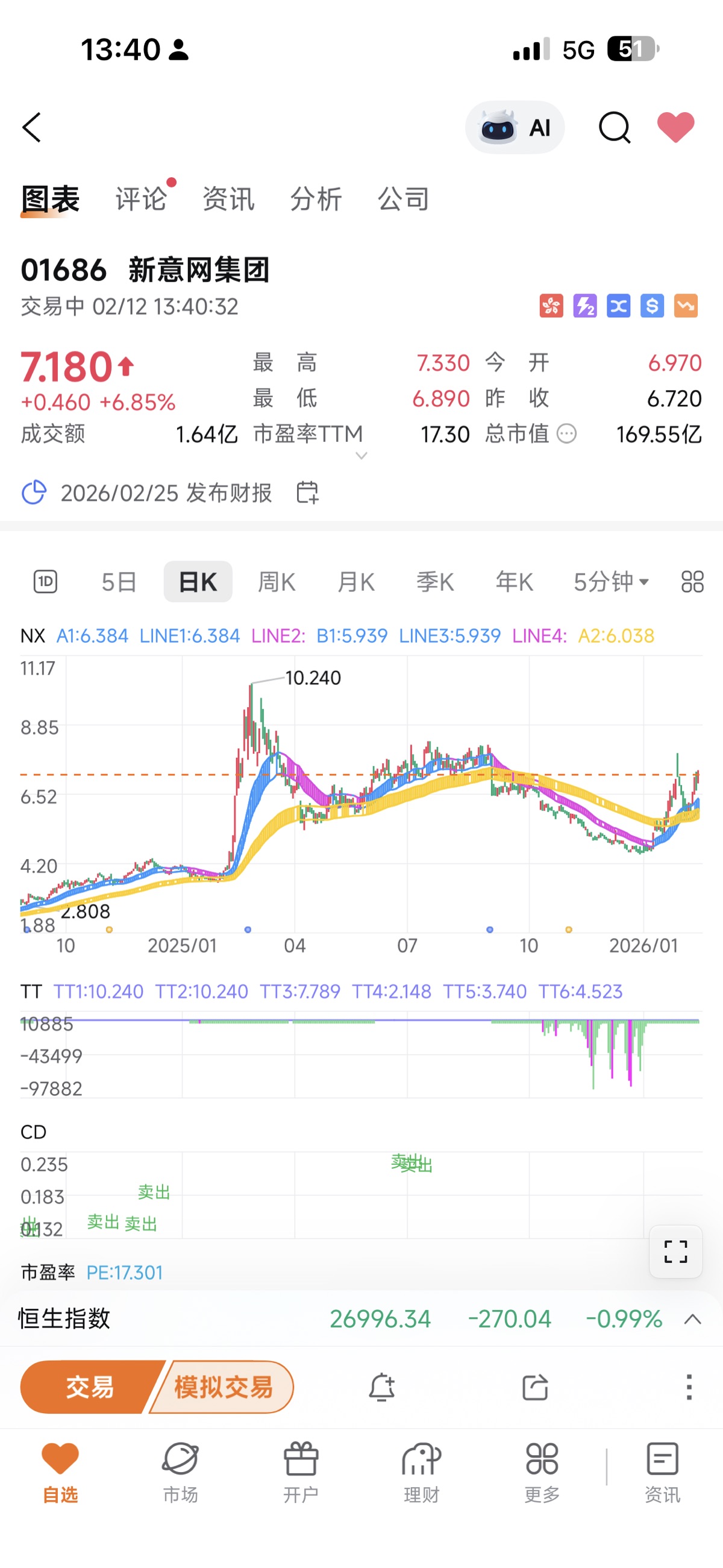This screenshot has width=723, height=1568.
Task: Remove stock from favorites via heart
Action: coord(675,127)
